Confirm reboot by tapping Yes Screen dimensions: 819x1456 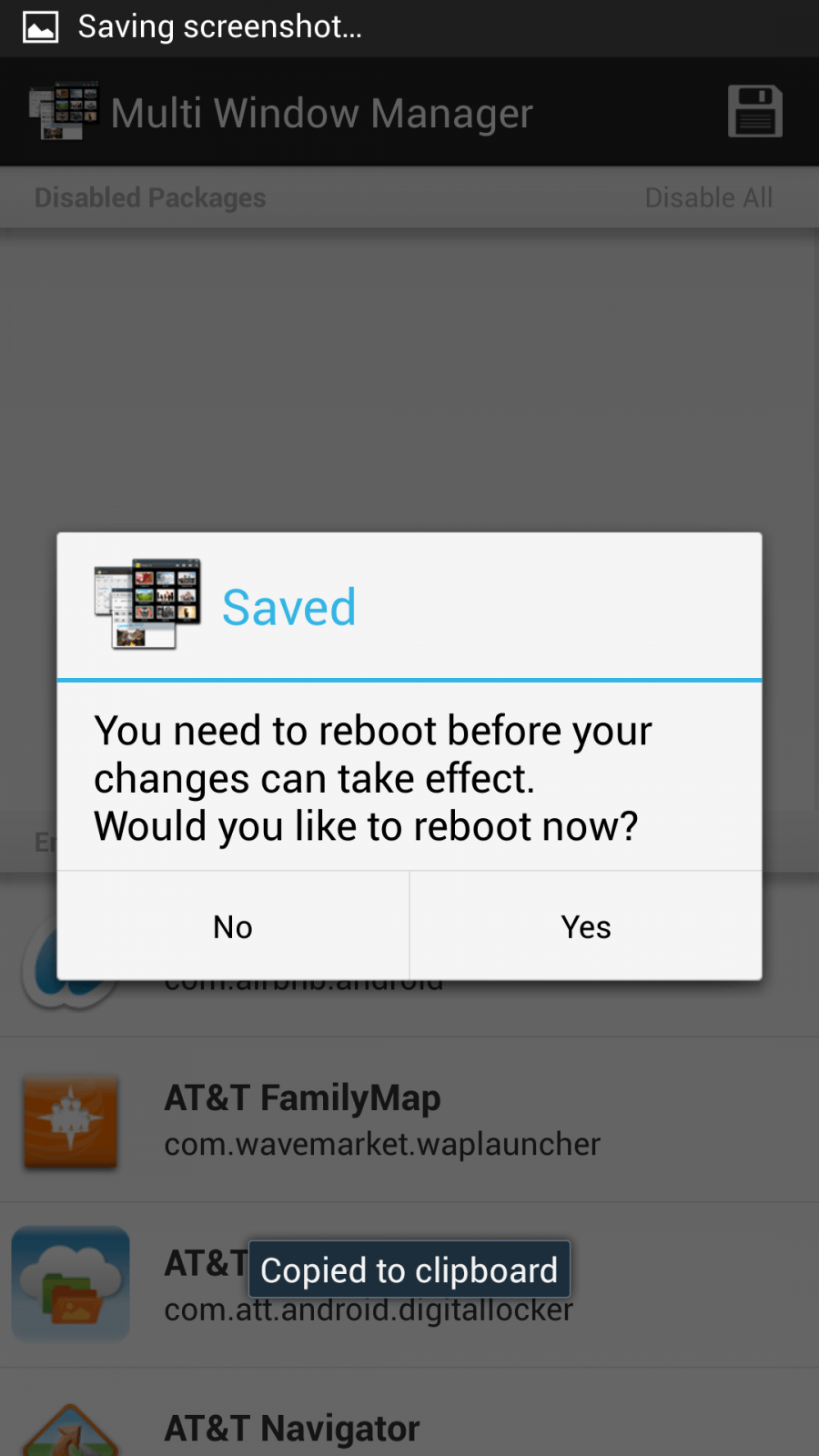tap(585, 926)
